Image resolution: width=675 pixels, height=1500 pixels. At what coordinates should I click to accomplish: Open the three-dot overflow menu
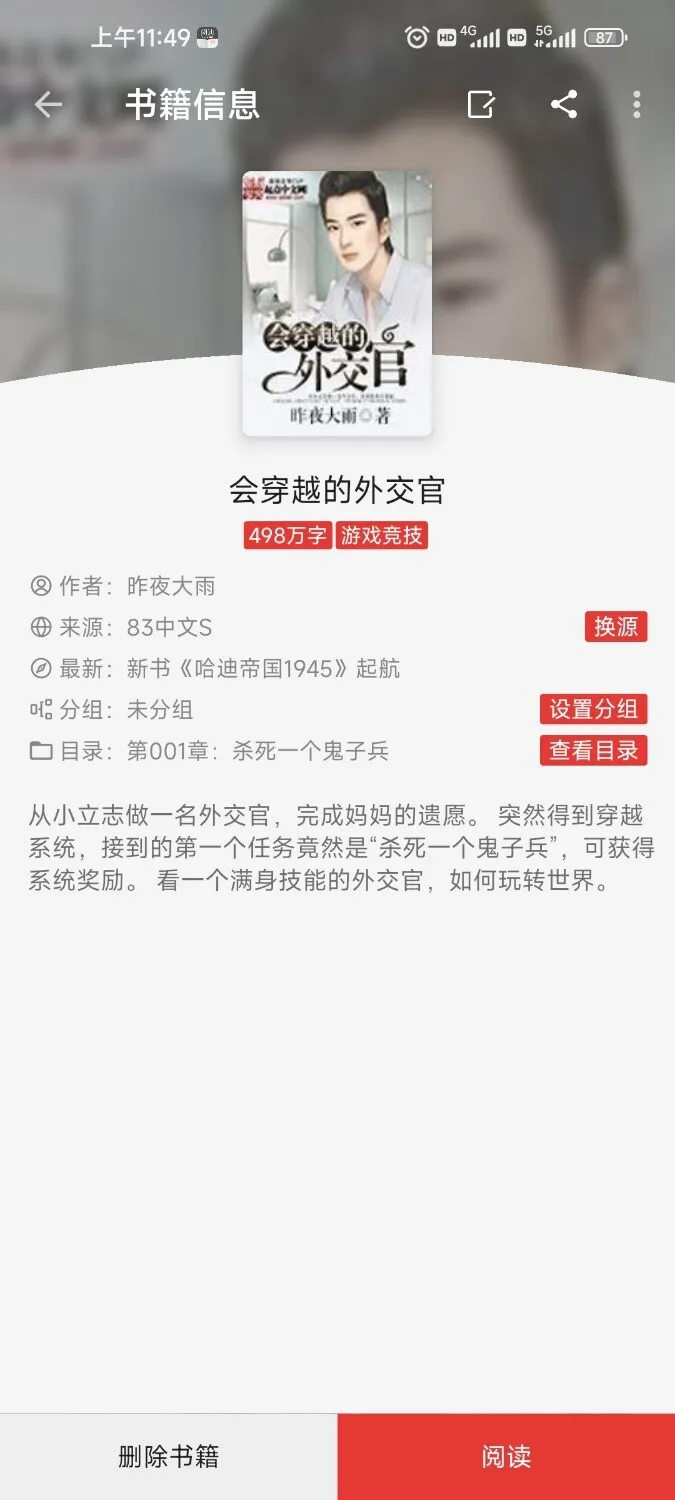(637, 104)
